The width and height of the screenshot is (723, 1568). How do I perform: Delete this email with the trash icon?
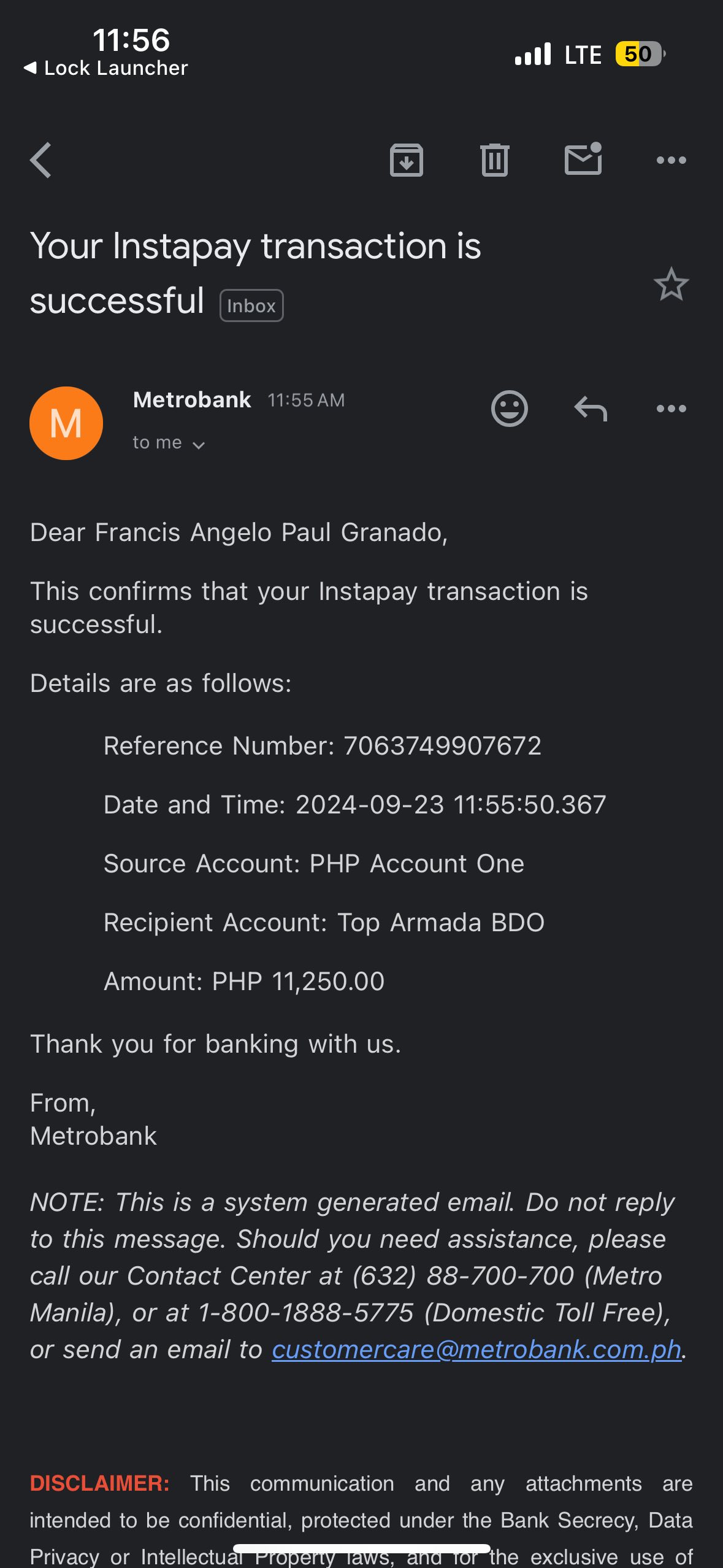[494, 161]
